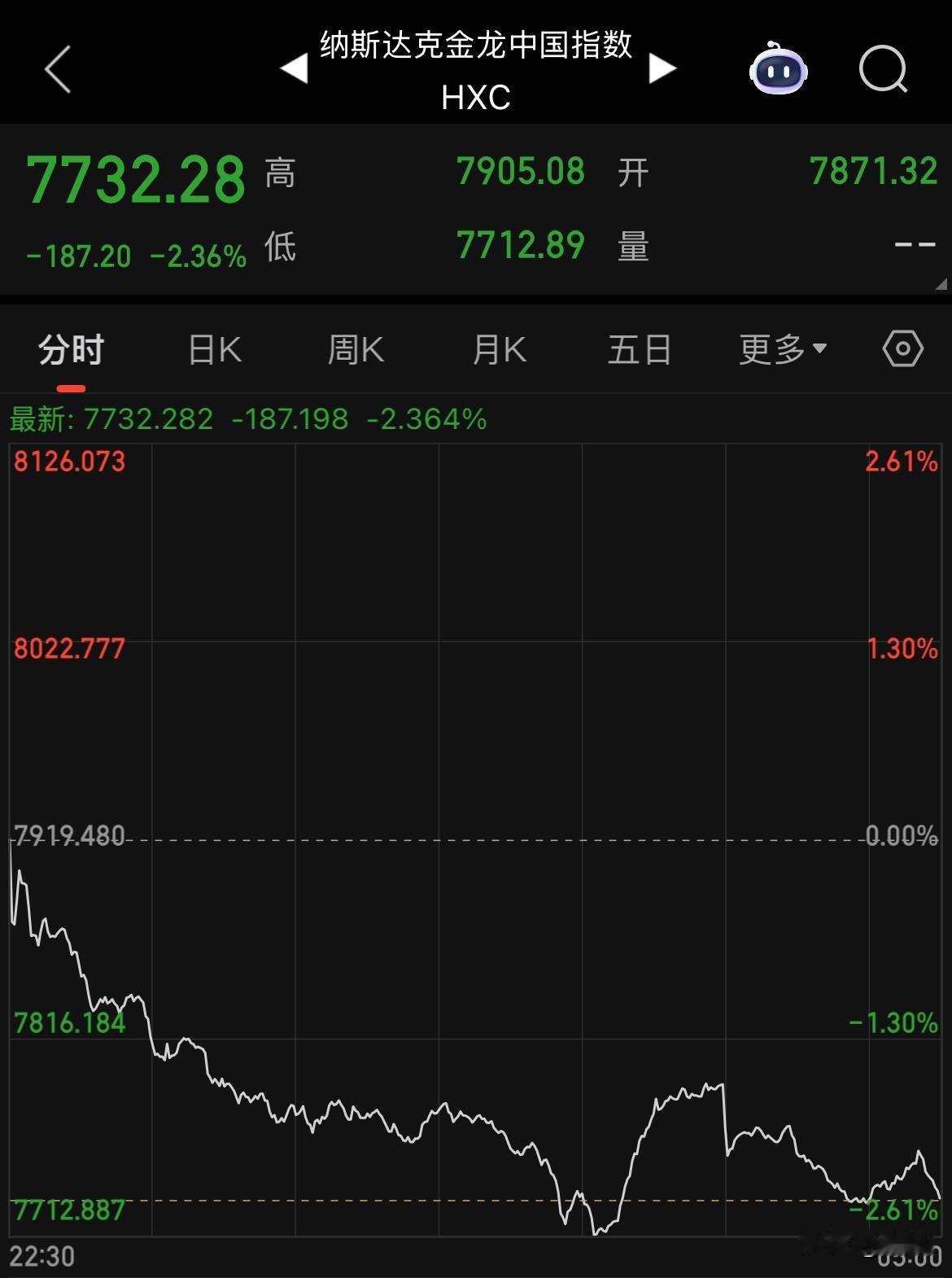Open chart settings via the gear icon

point(902,348)
